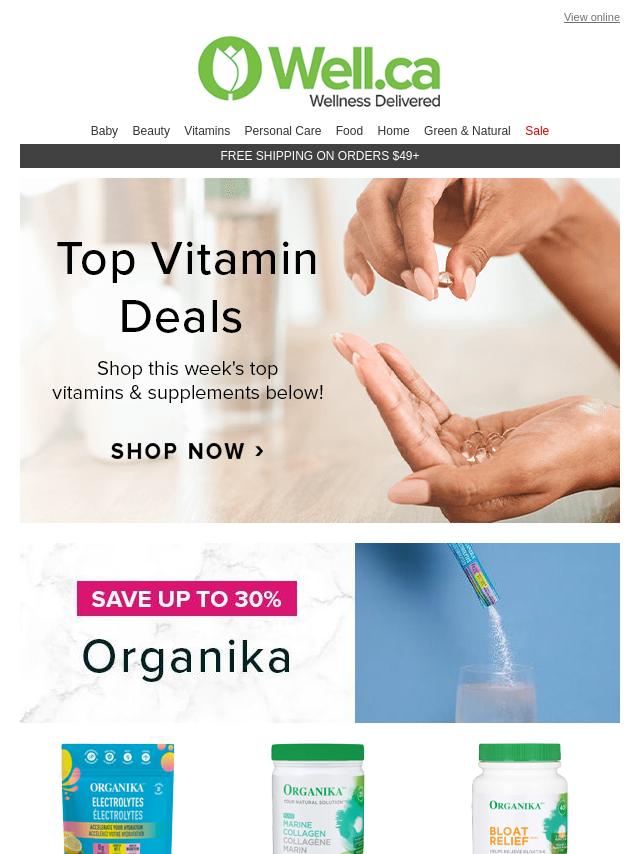View the Organika Marine Collagen product
Screen dimensions: 640x854
[318, 798]
